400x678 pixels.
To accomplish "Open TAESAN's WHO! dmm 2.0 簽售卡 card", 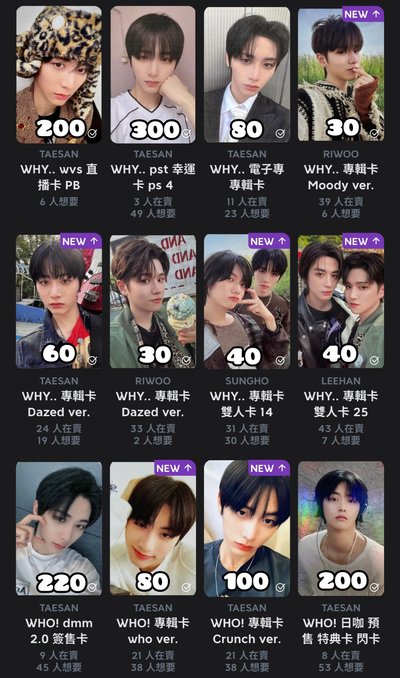I will click(x=59, y=528).
